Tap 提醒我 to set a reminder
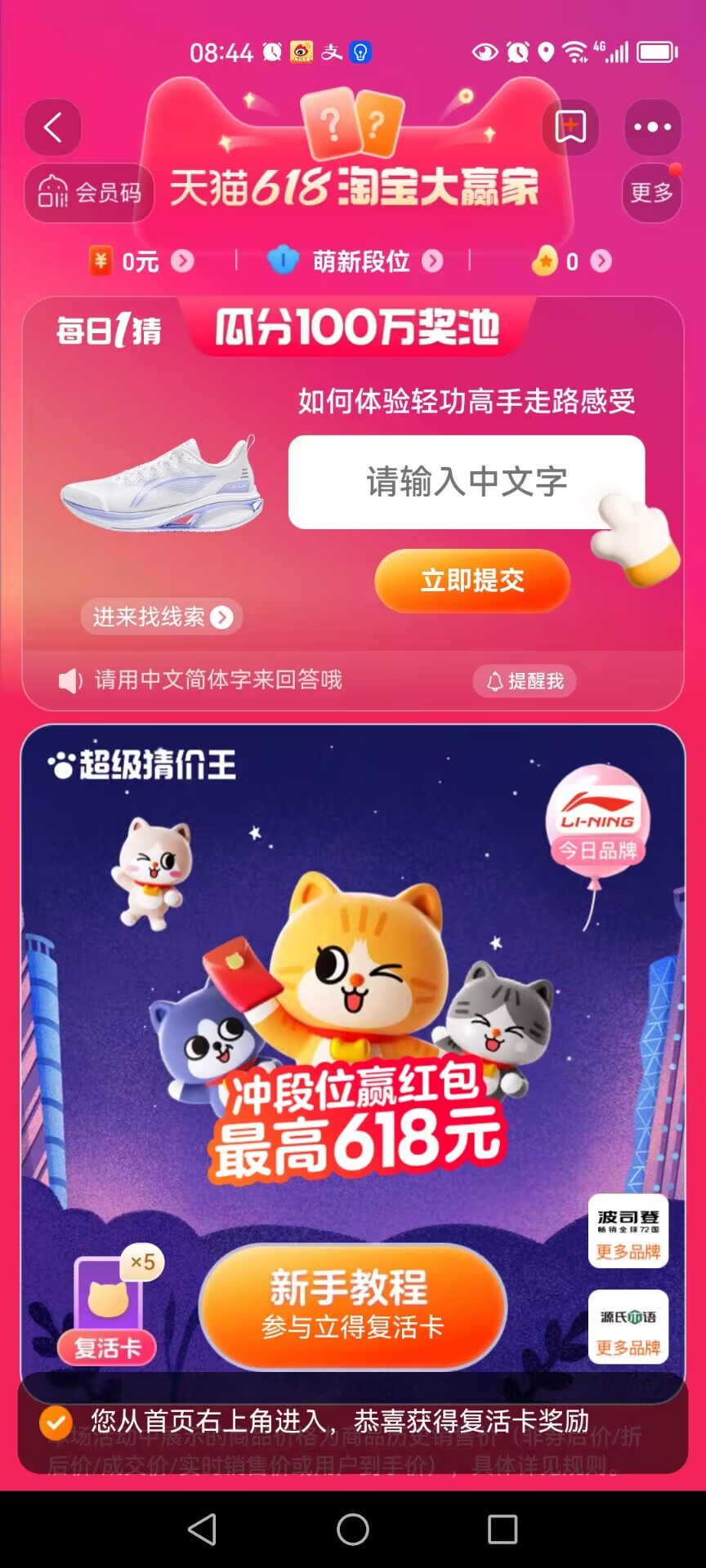 pyautogui.click(x=525, y=681)
